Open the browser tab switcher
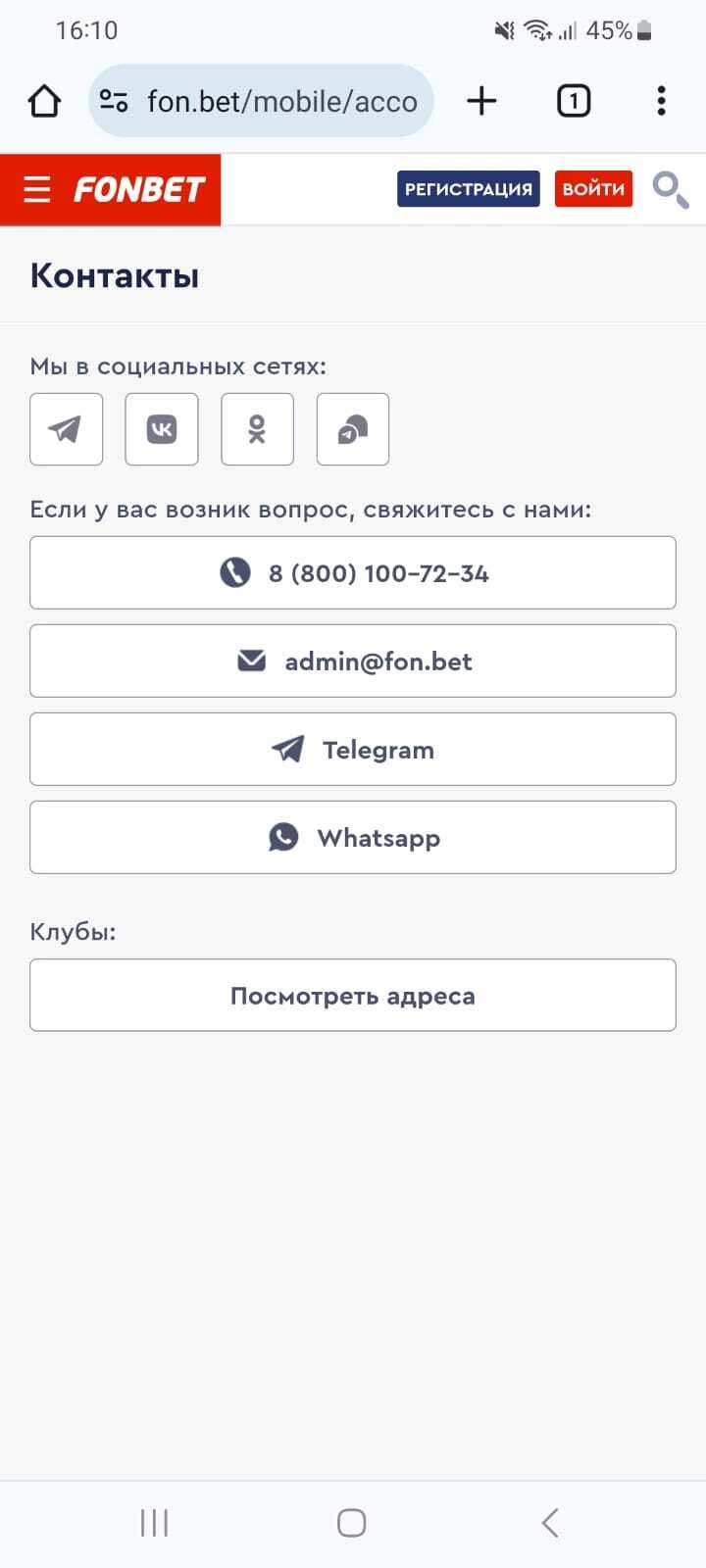The image size is (706, 1568). [574, 101]
